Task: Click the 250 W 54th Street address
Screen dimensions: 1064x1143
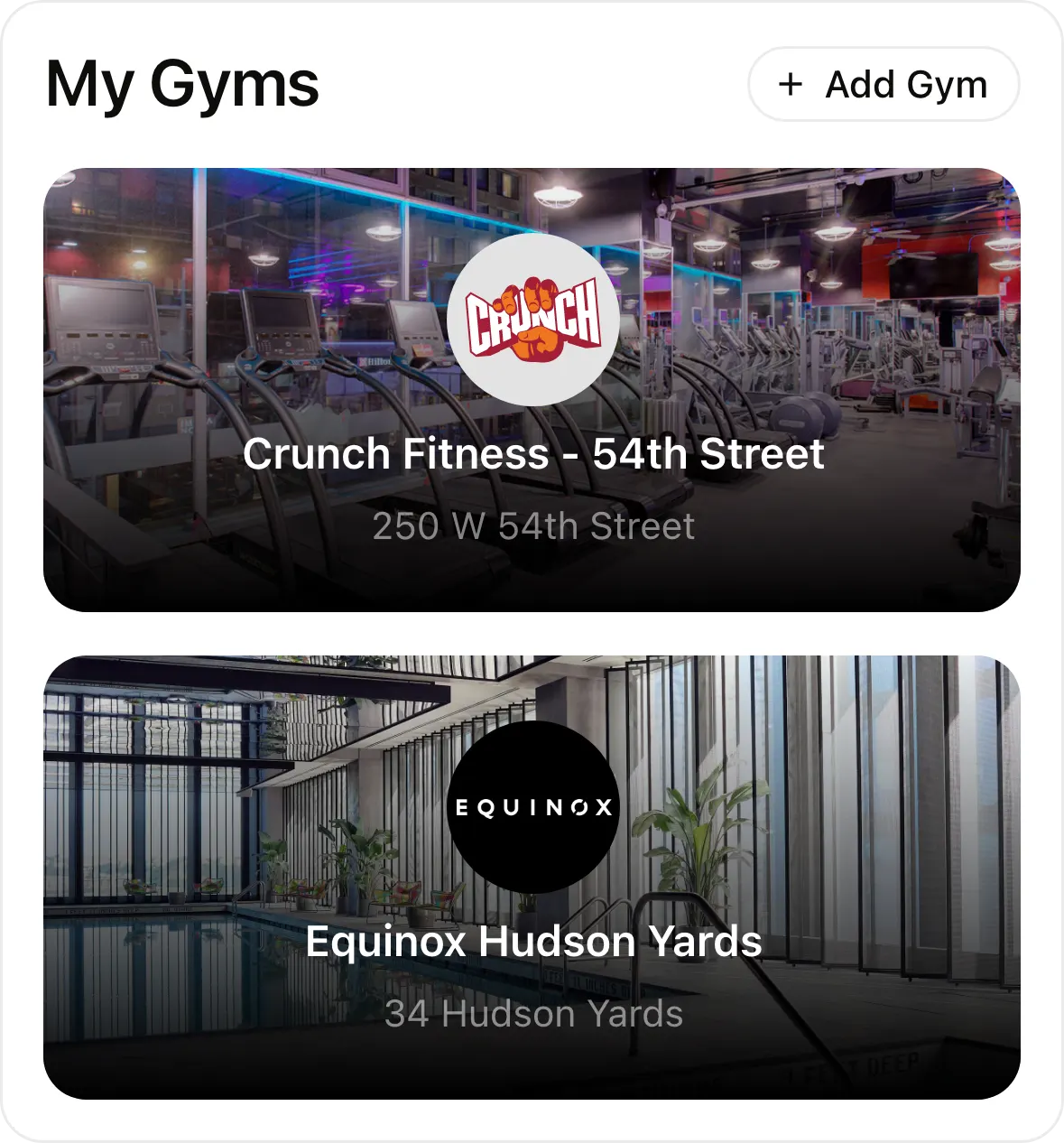Action: [x=534, y=526]
